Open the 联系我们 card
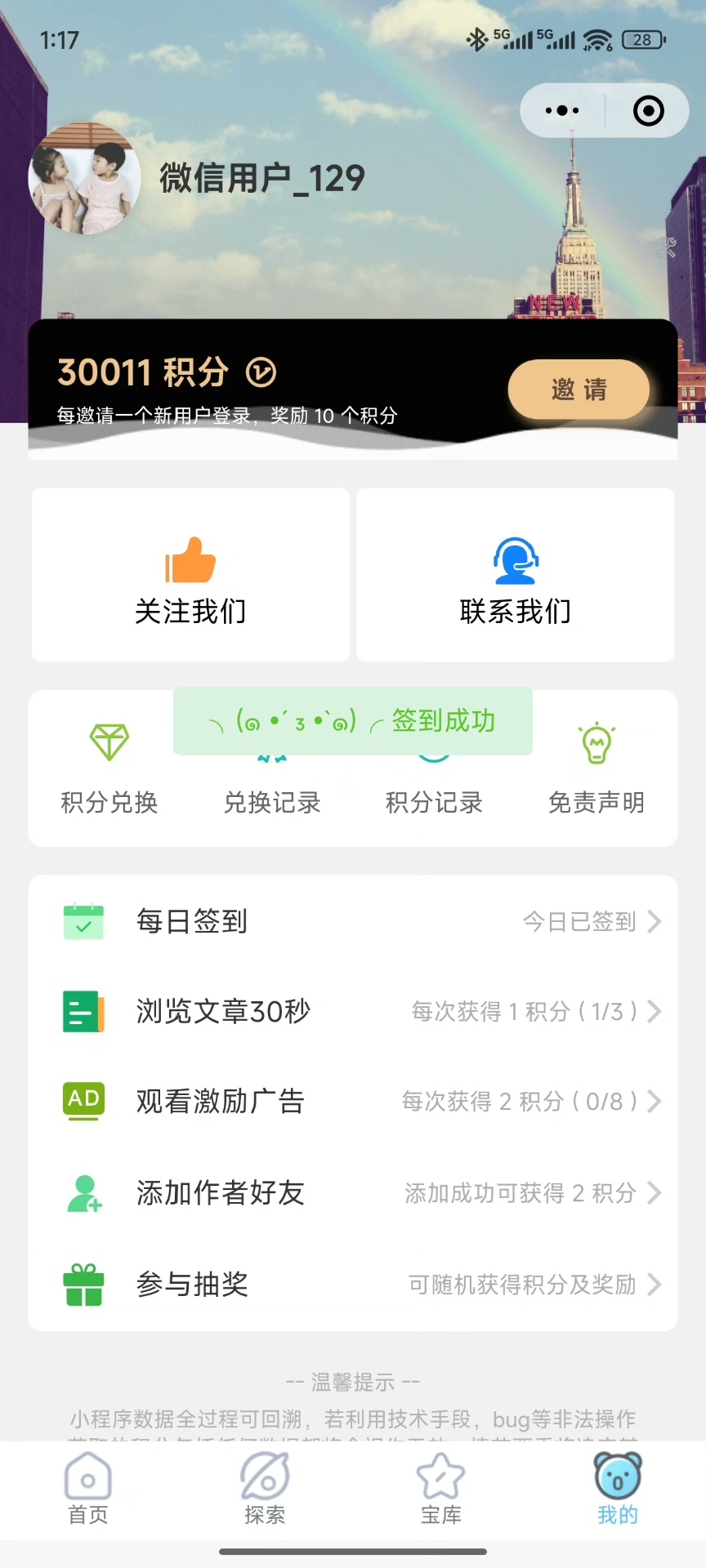The image size is (706, 1568). 515,575
